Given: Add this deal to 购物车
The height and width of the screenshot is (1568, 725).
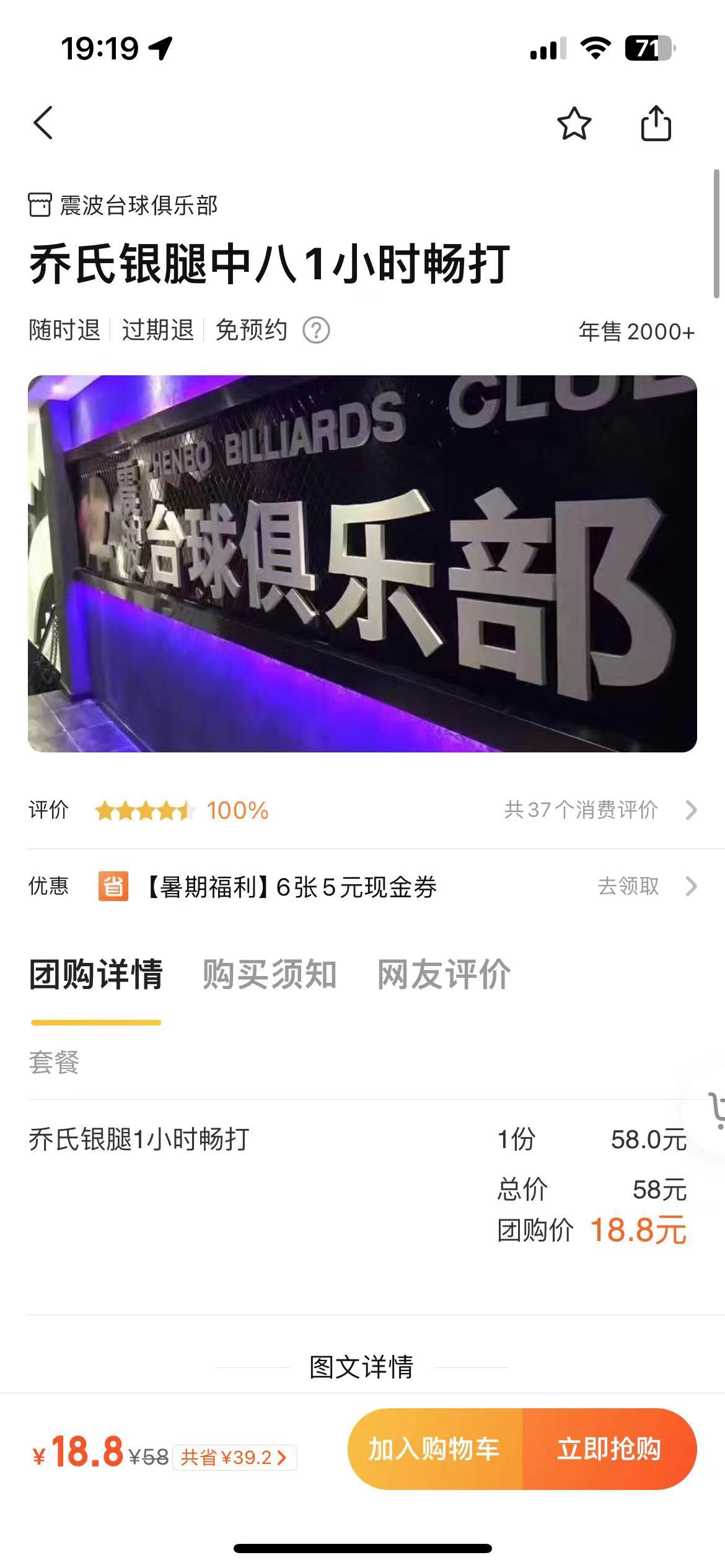Looking at the screenshot, I should (x=435, y=1449).
